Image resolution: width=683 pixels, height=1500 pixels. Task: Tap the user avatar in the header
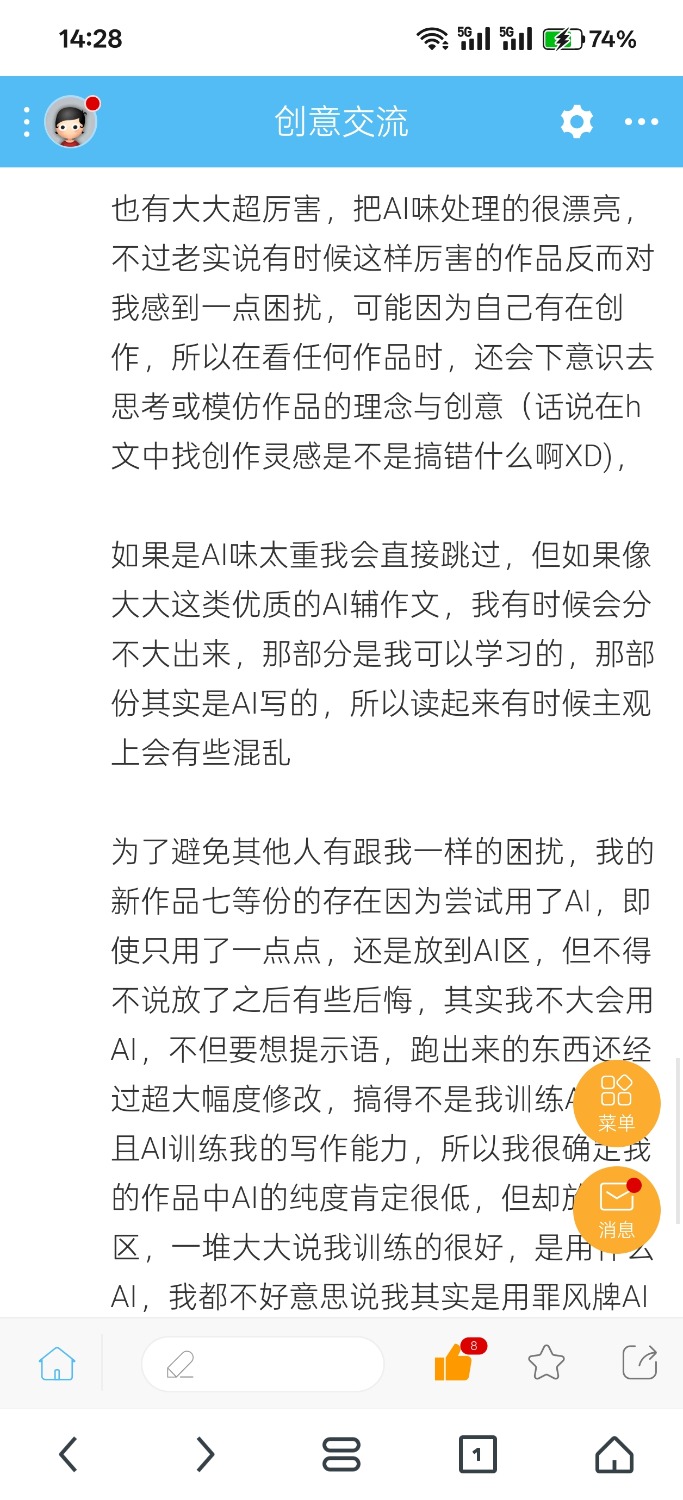pos(71,122)
